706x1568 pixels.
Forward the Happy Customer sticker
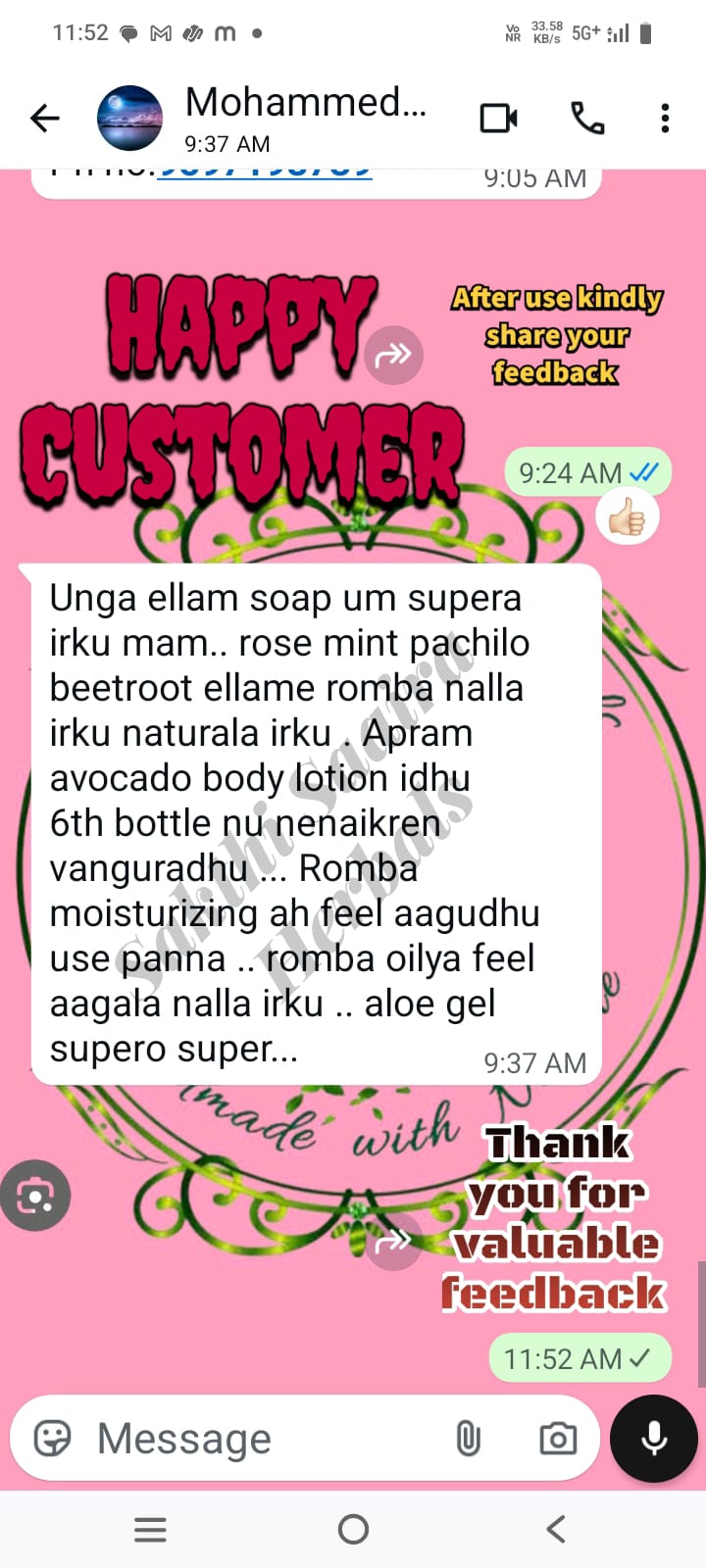point(393,355)
